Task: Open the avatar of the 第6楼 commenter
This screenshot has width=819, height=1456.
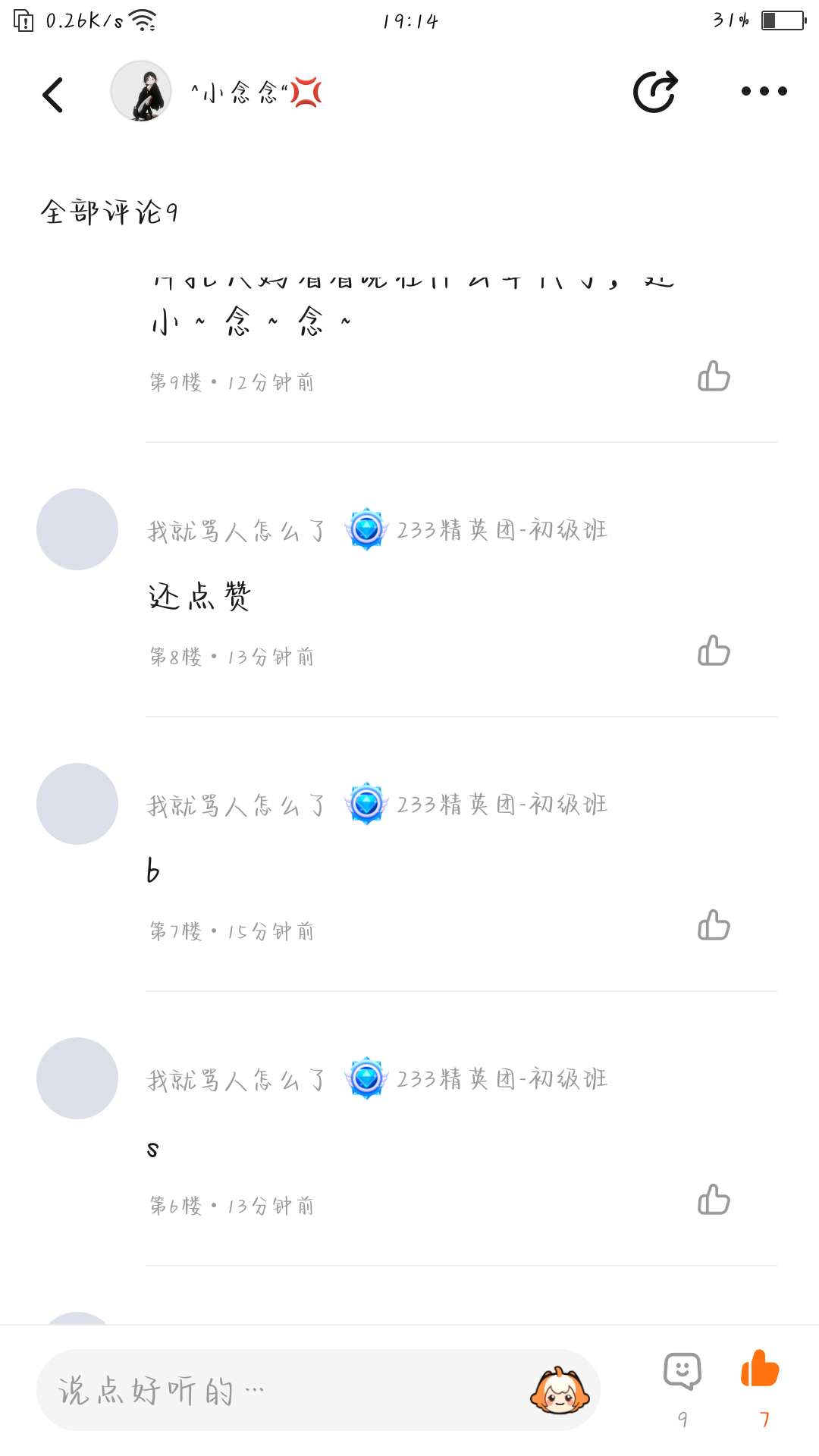Action: [x=77, y=1078]
